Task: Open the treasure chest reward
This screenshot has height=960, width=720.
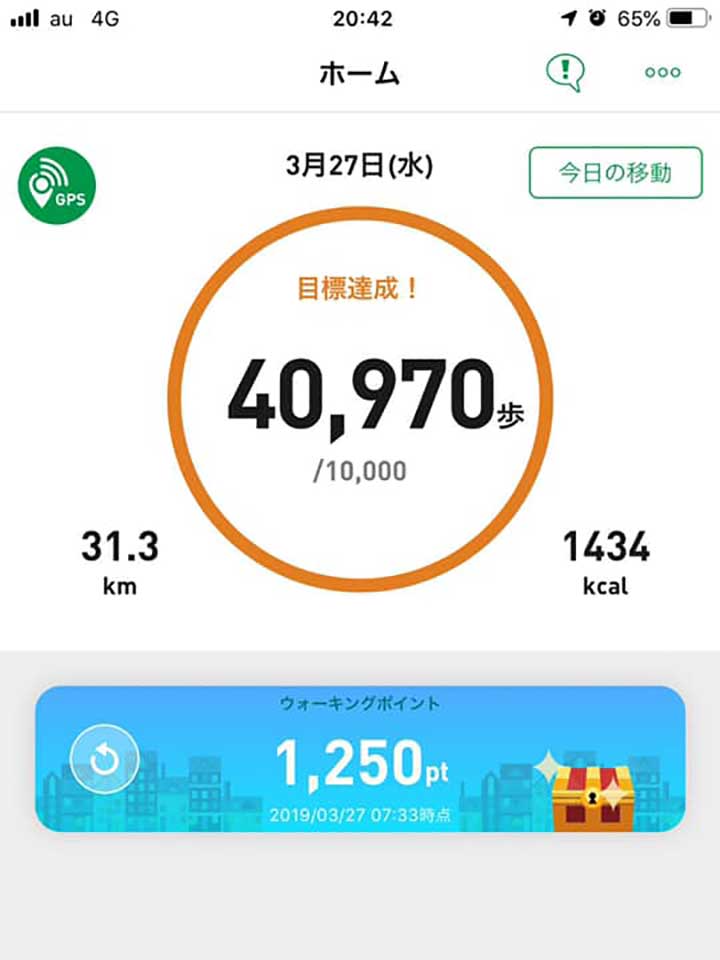Action: click(x=593, y=795)
